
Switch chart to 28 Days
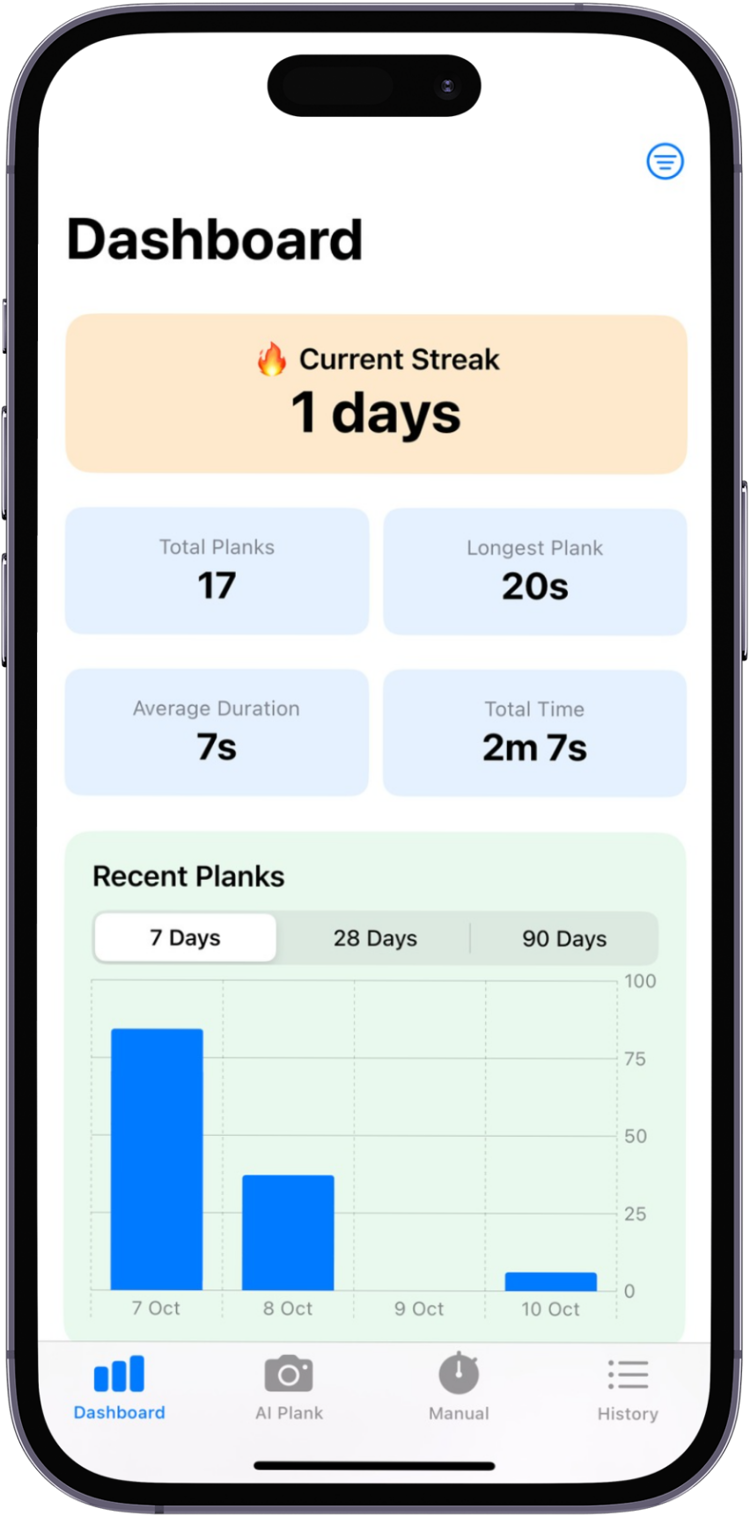(375, 938)
